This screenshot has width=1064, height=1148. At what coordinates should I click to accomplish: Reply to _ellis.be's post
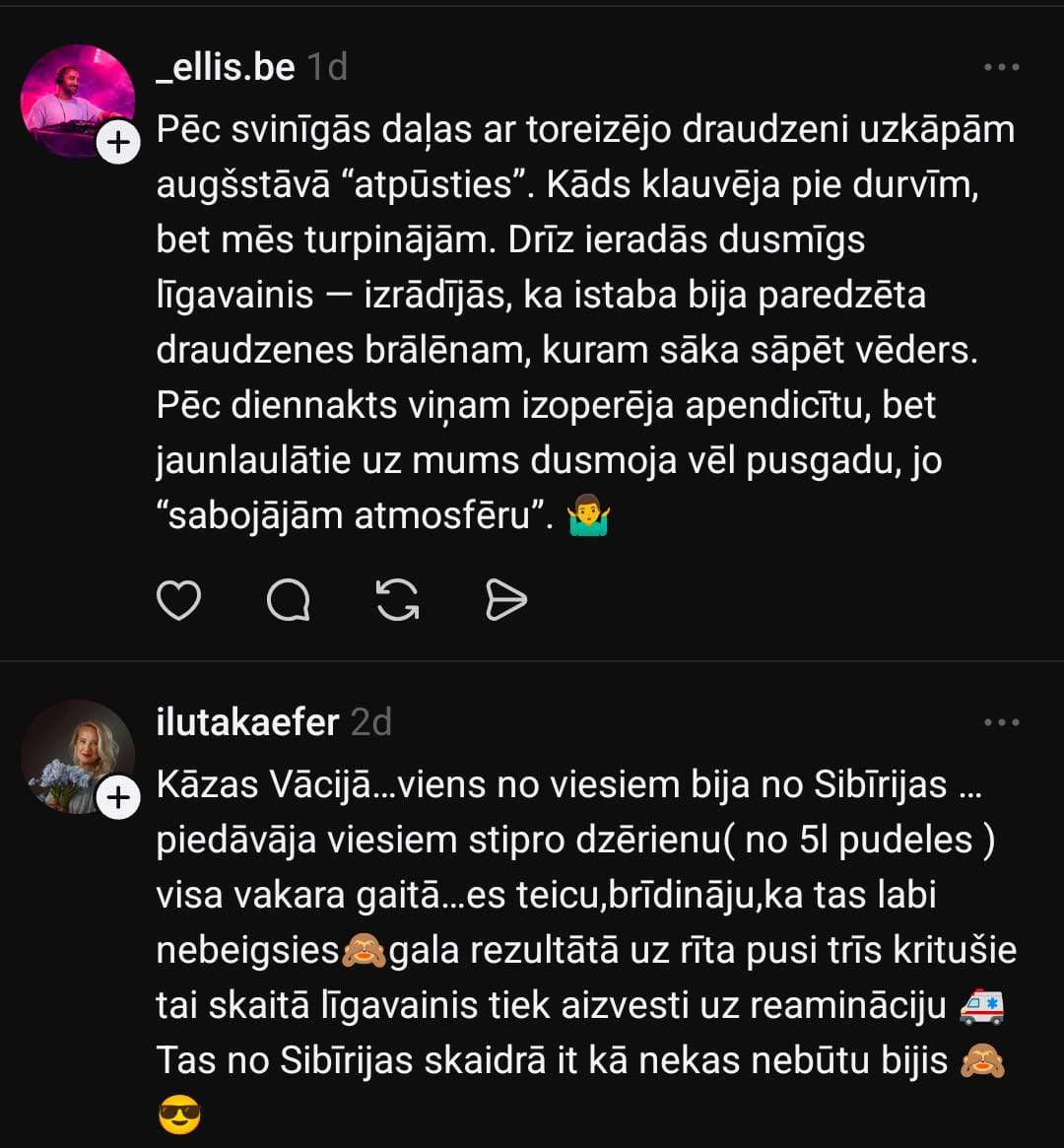coord(289,599)
